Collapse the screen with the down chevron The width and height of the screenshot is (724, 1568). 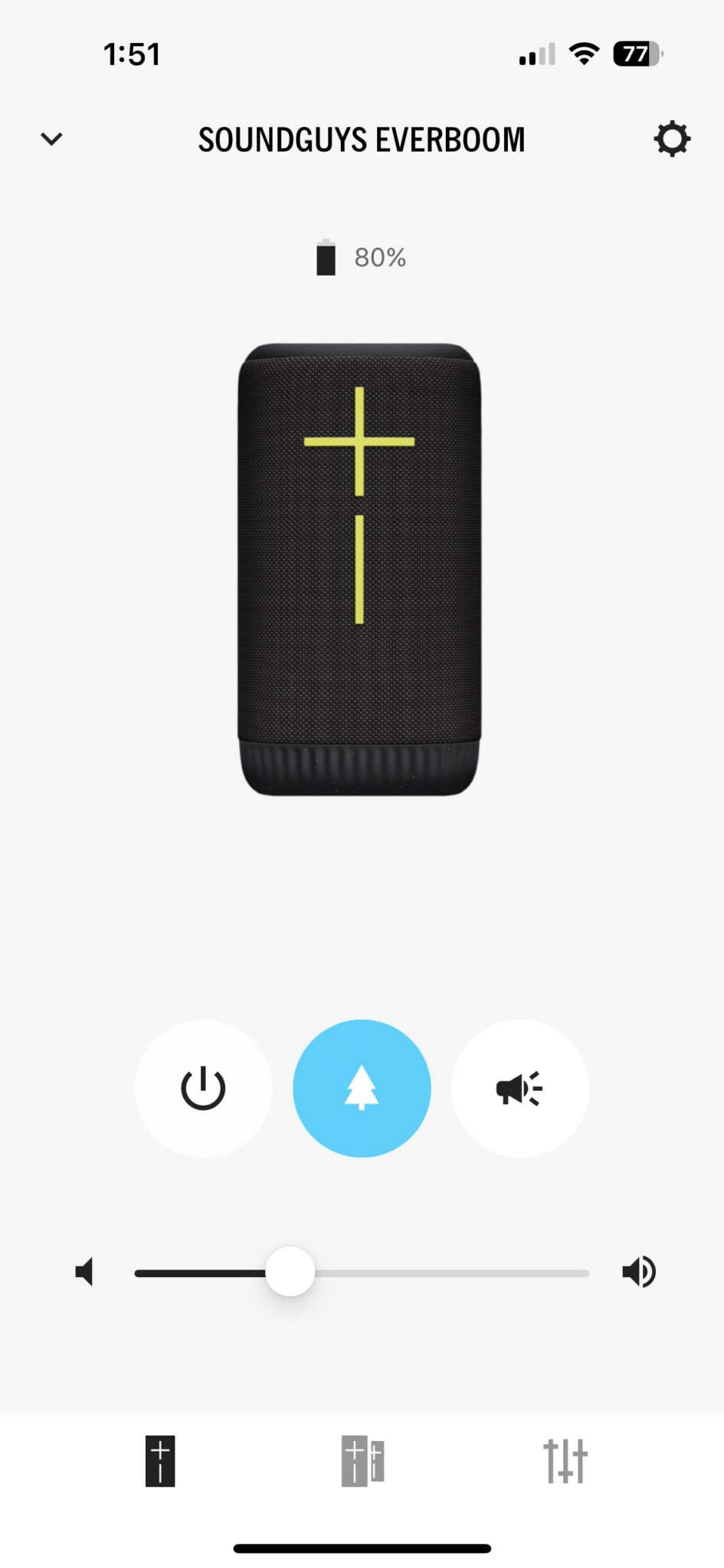coord(51,139)
